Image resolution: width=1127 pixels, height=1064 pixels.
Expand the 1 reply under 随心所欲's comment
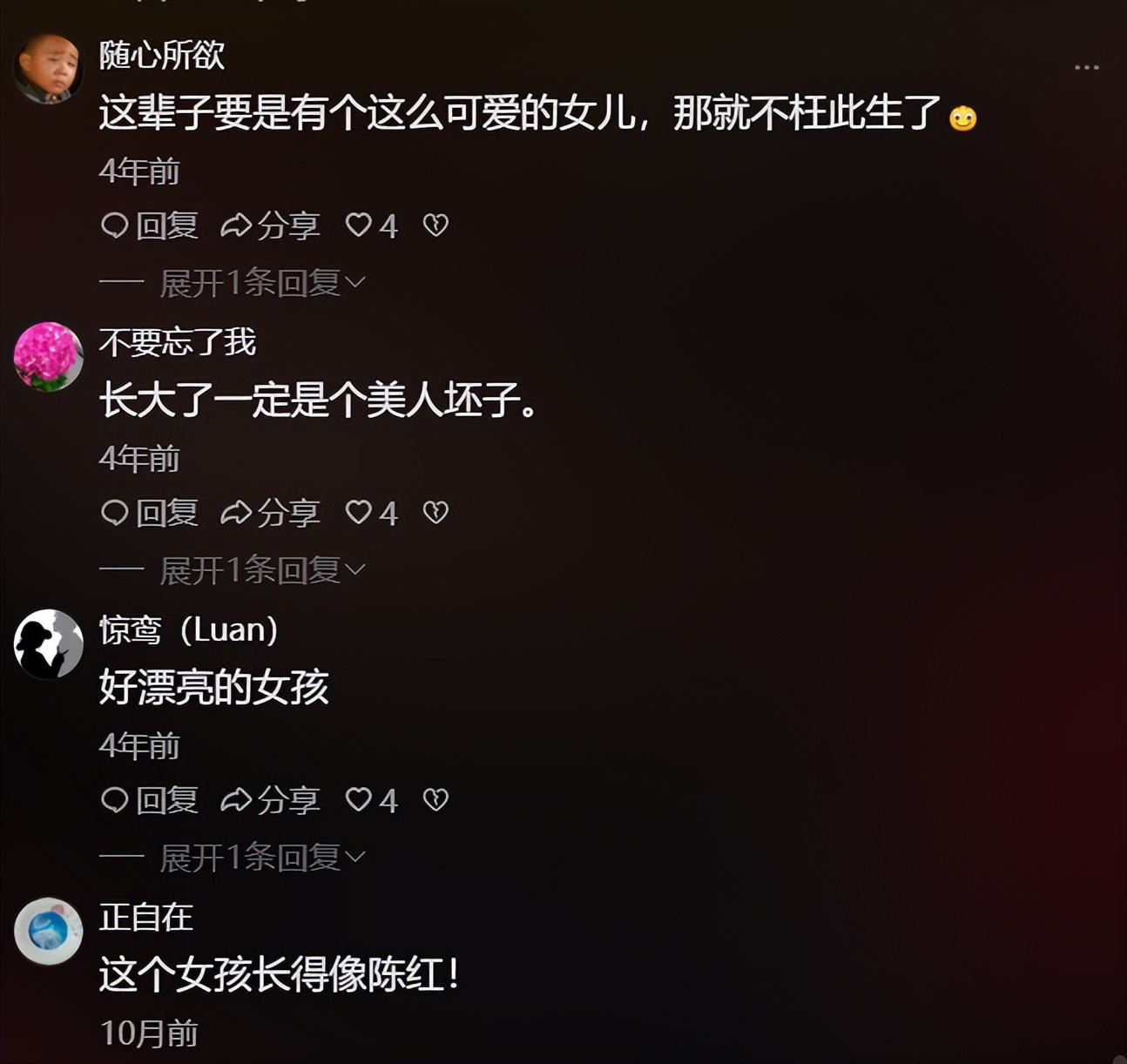261,283
